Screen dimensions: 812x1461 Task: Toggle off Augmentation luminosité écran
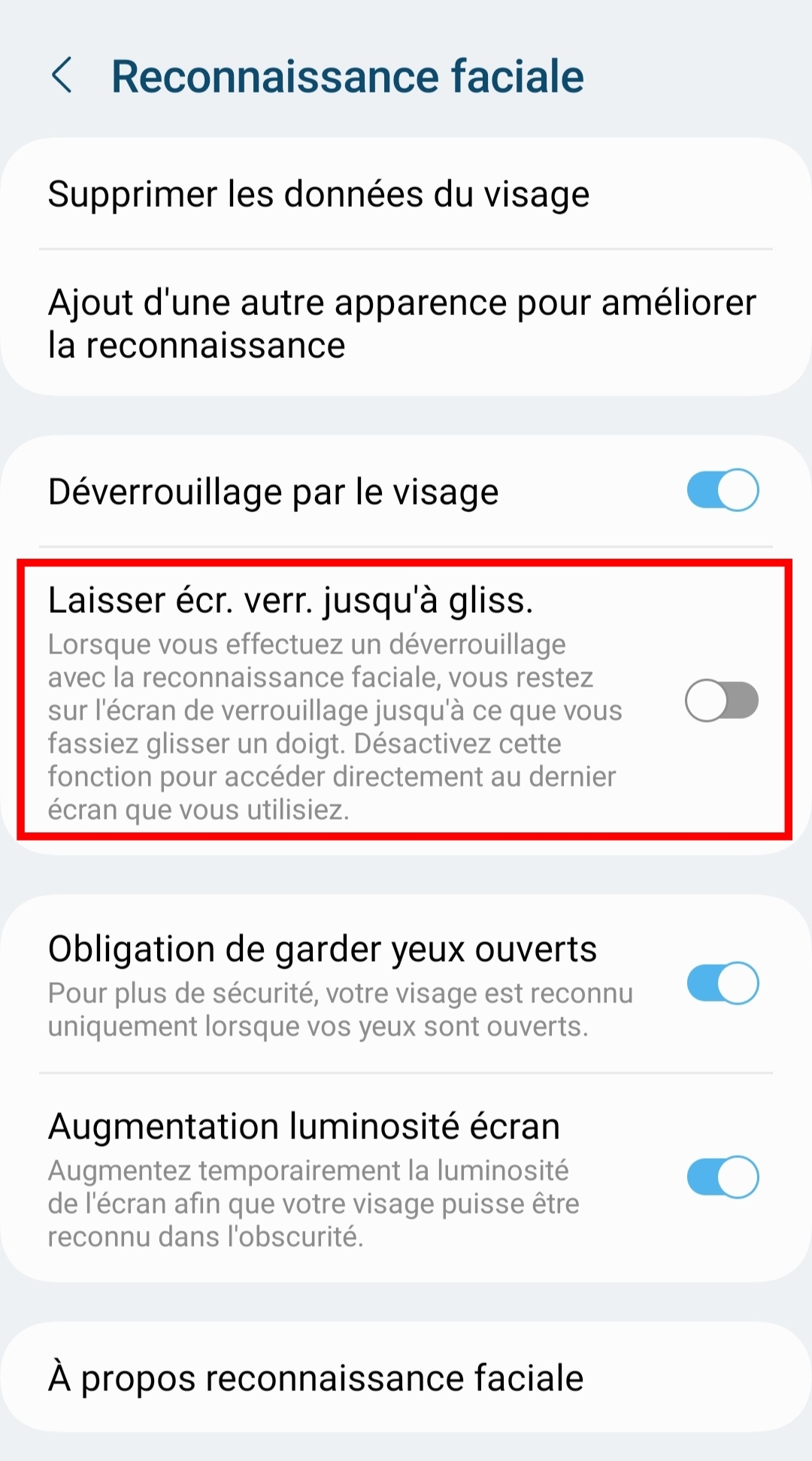(x=722, y=1178)
